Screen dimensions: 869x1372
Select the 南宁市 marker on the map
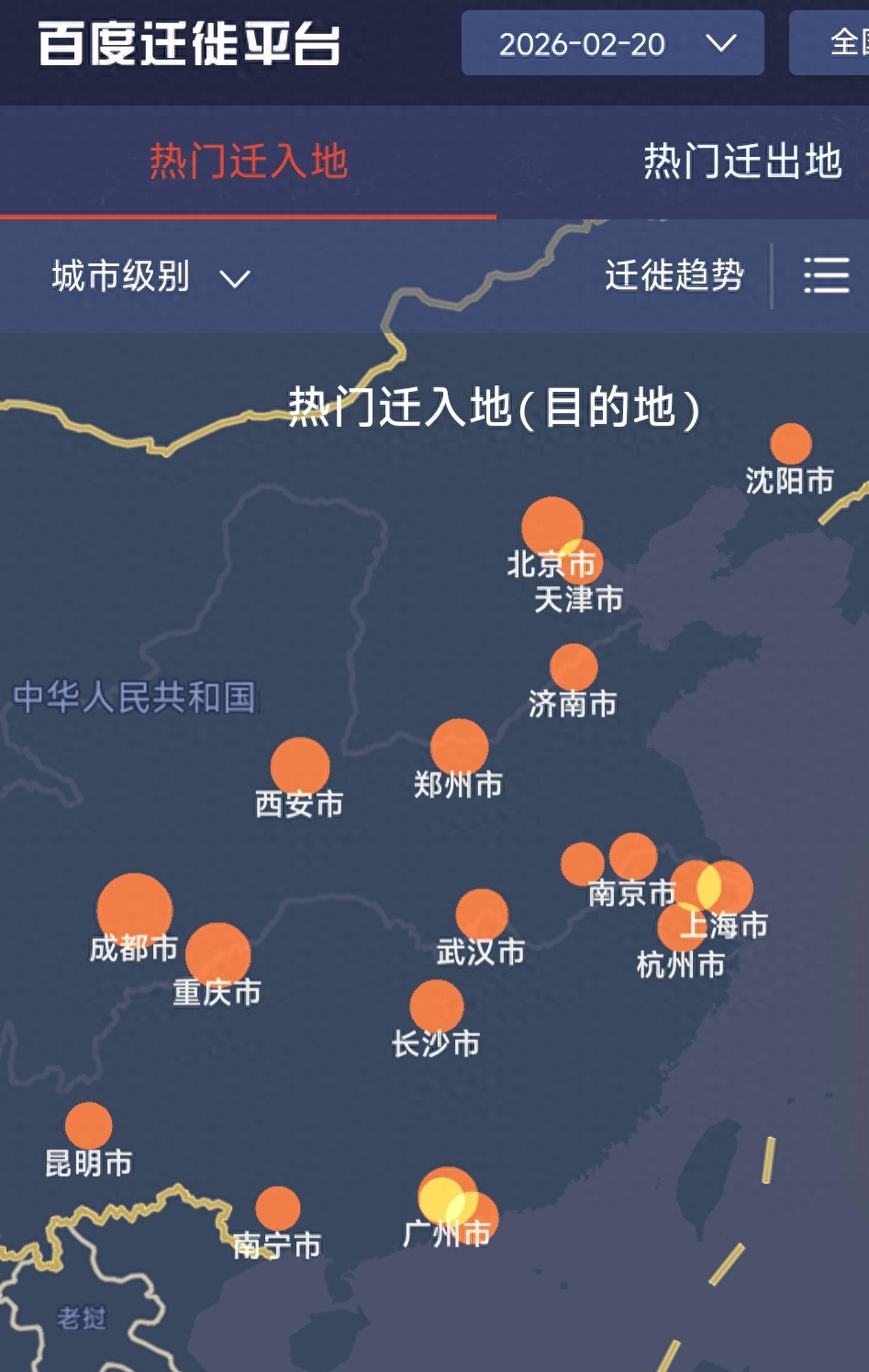(x=278, y=1209)
